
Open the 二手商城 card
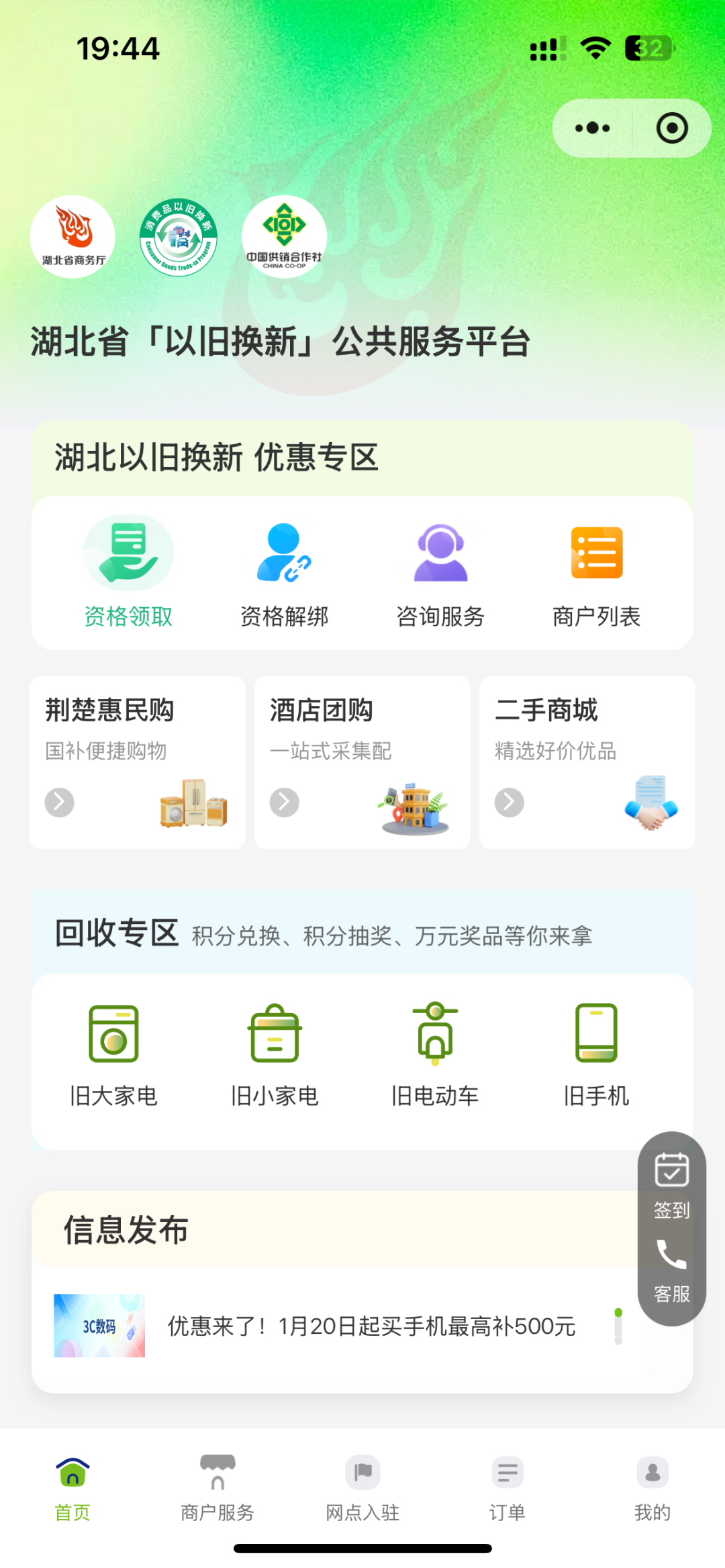tap(587, 762)
